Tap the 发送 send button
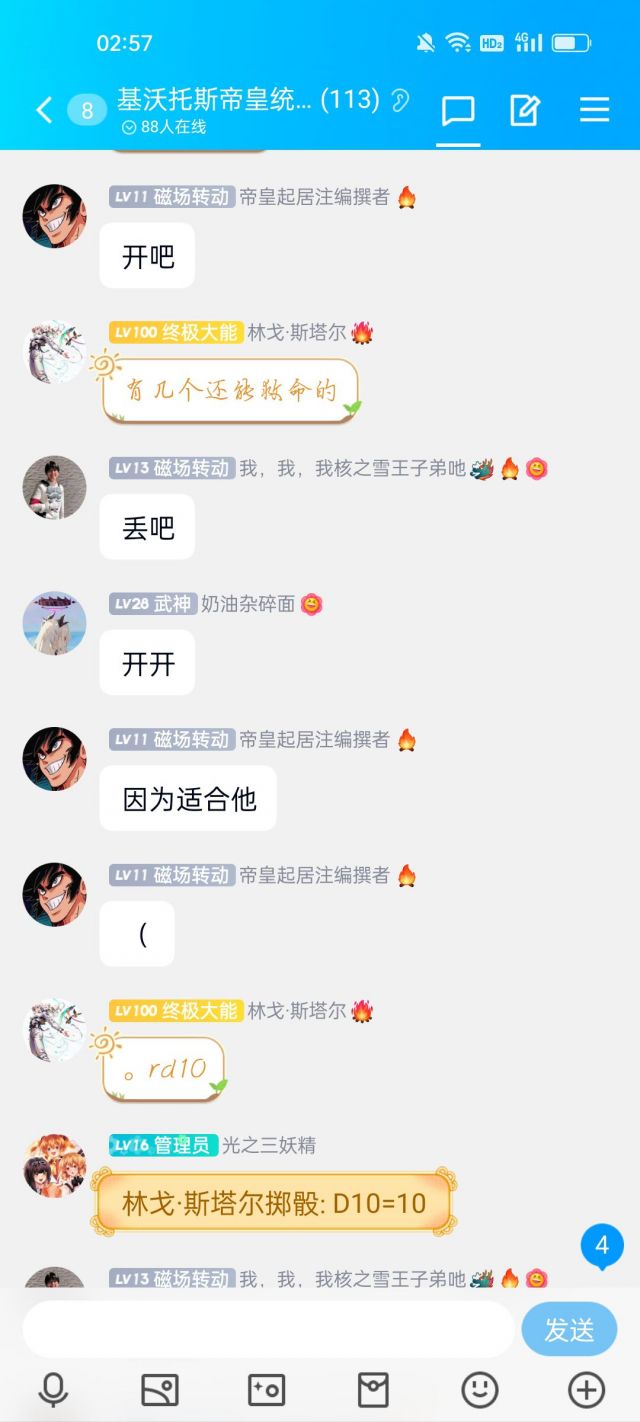The height and width of the screenshot is (1422, 640). click(569, 1329)
